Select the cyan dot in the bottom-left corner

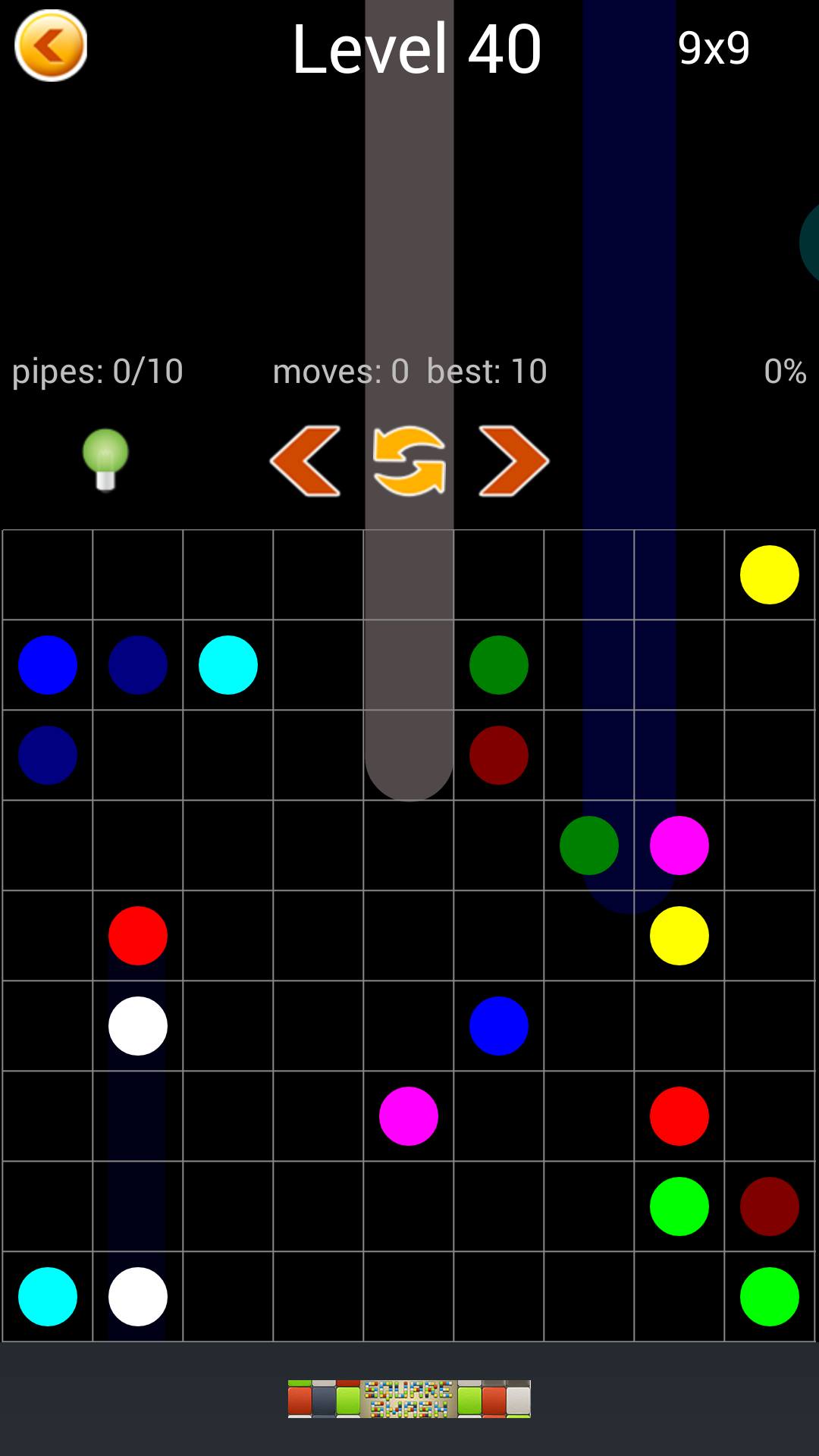pyautogui.click(x=48, y=1297)
